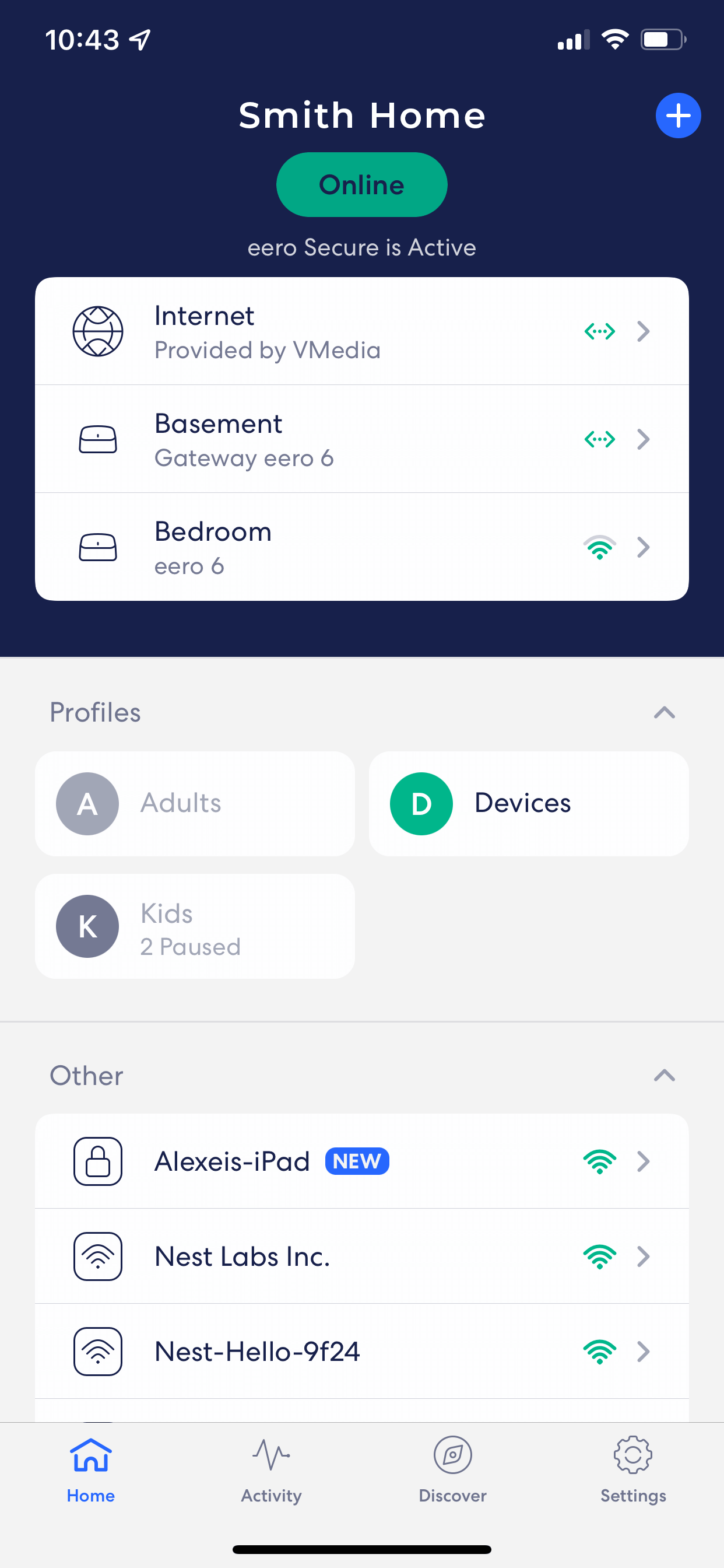Open the Devices profile card
Screen dimensions: 724x1568
click(528, 803)
